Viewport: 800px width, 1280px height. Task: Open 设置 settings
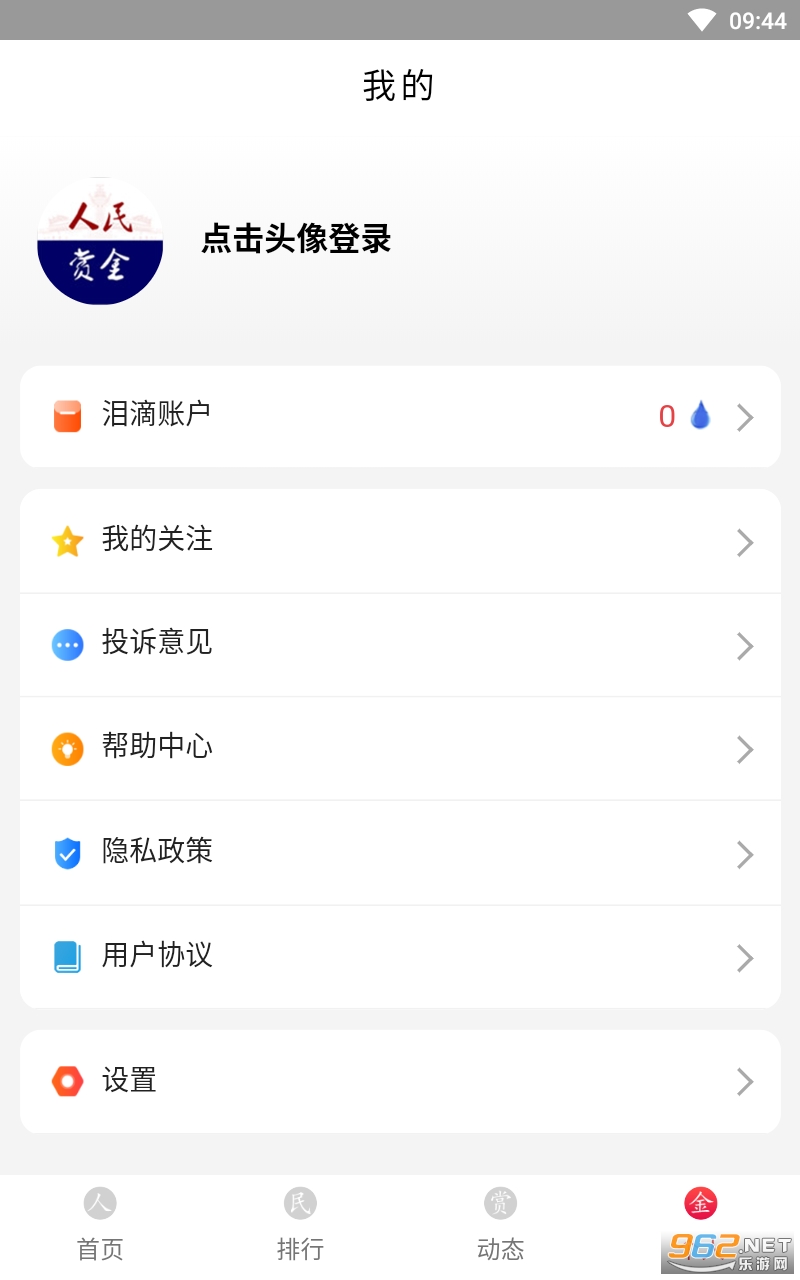pyautogui.click(x=400, y=1081)
